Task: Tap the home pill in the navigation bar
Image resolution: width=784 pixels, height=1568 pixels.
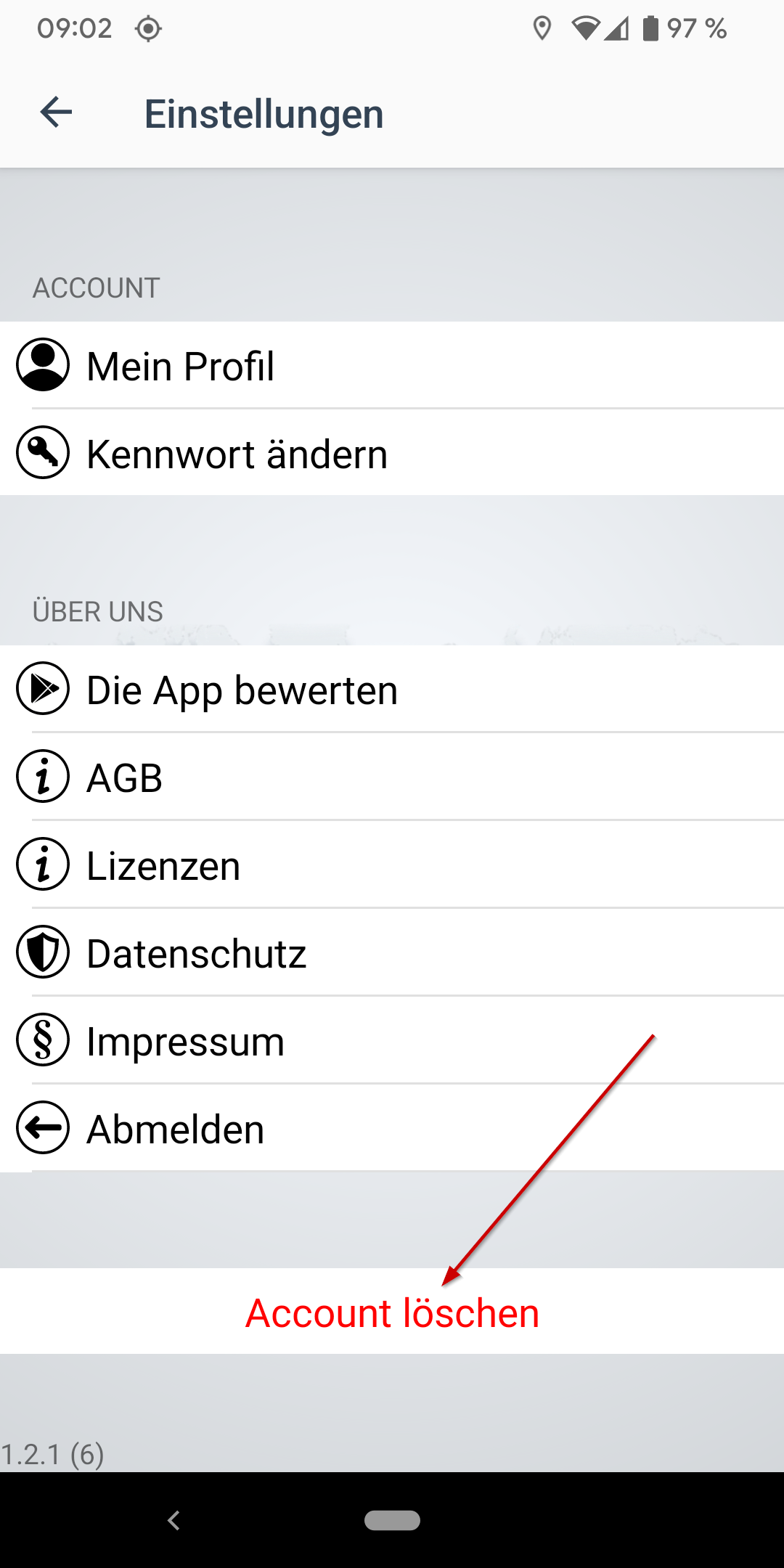Action: coord(392,1520)
